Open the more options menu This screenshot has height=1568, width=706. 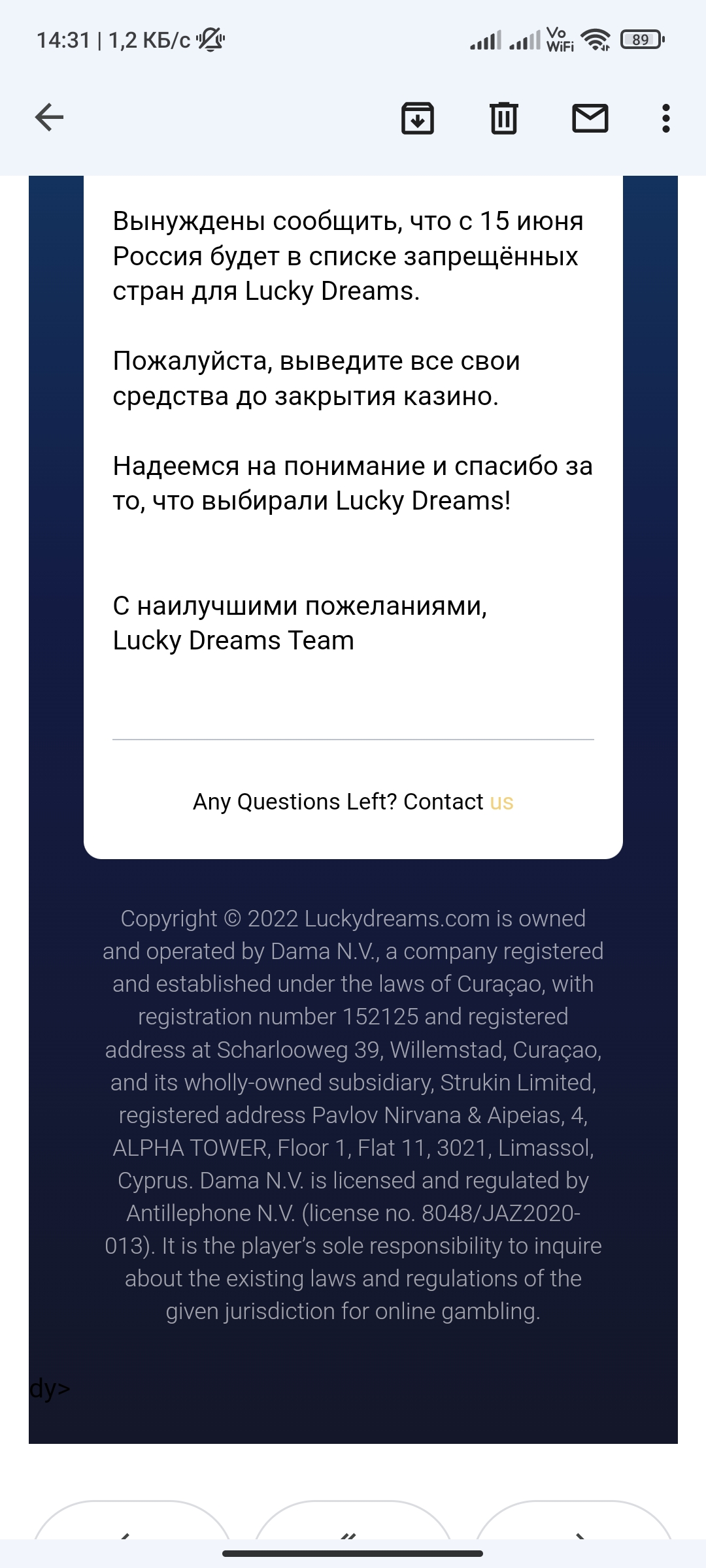[665, 118]
